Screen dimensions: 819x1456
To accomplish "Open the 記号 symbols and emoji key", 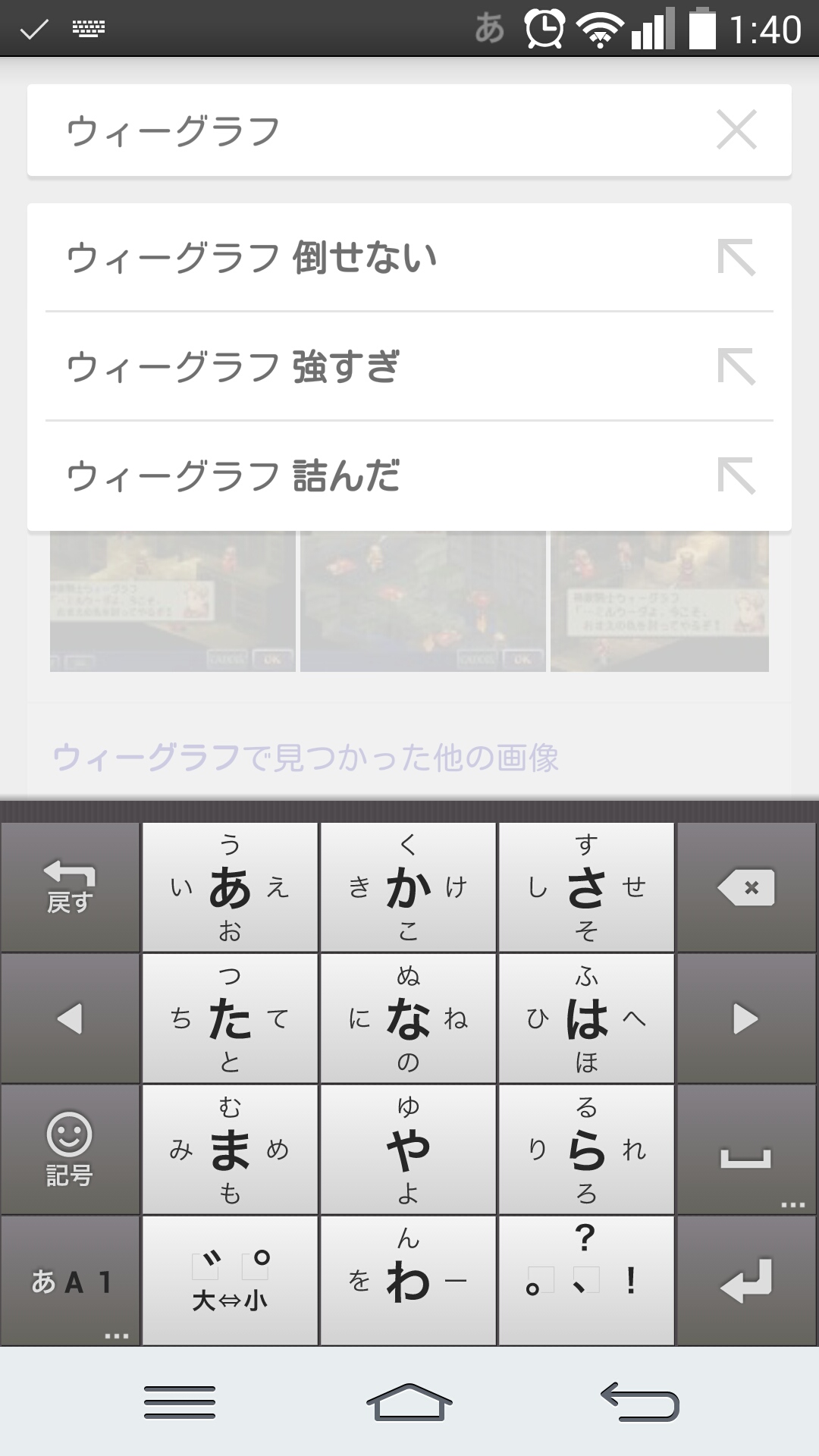I will click(70, 1150).
